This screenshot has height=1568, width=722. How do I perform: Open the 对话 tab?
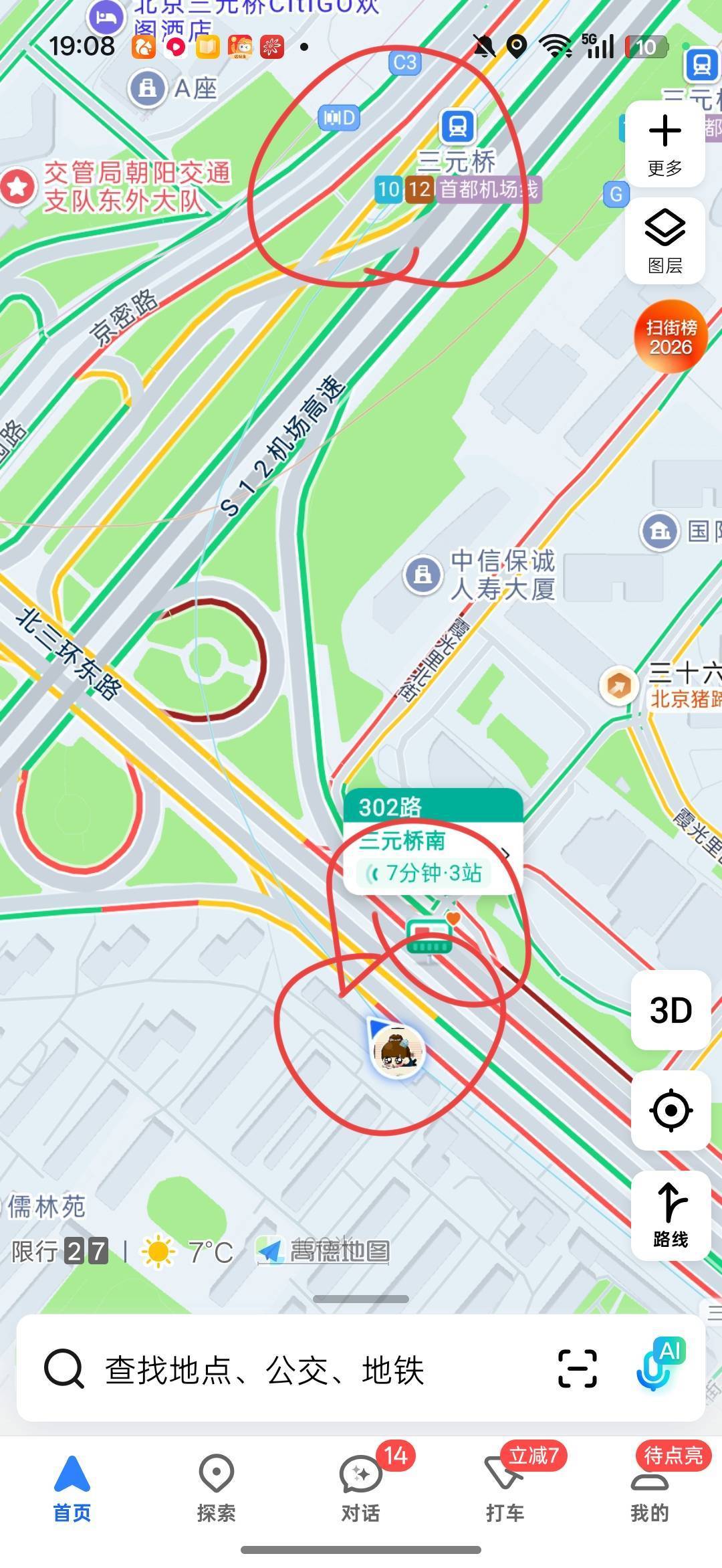point(361,1486)
